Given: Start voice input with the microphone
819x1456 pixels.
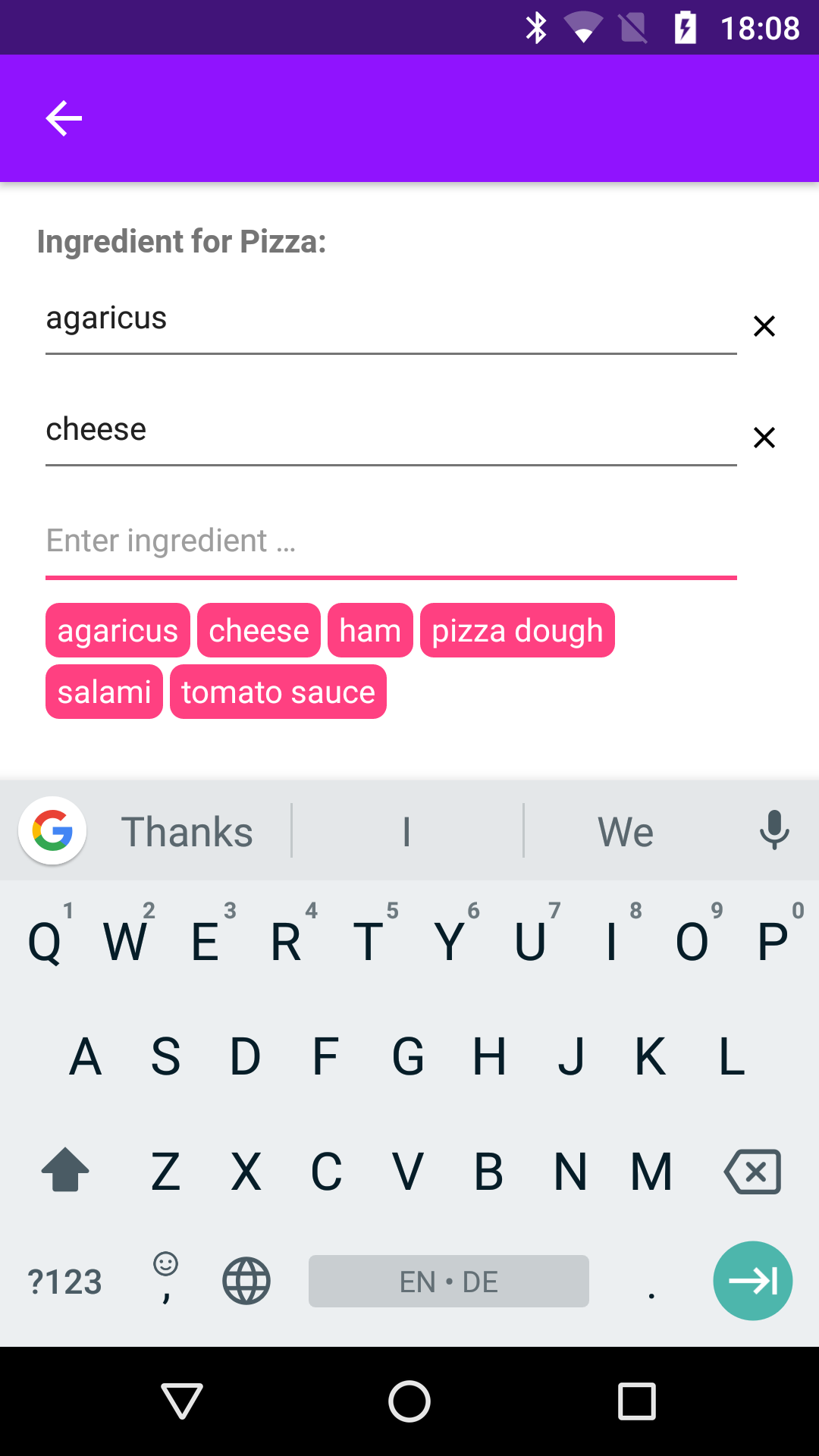Looking at the screenshot, I should [773, 830].
